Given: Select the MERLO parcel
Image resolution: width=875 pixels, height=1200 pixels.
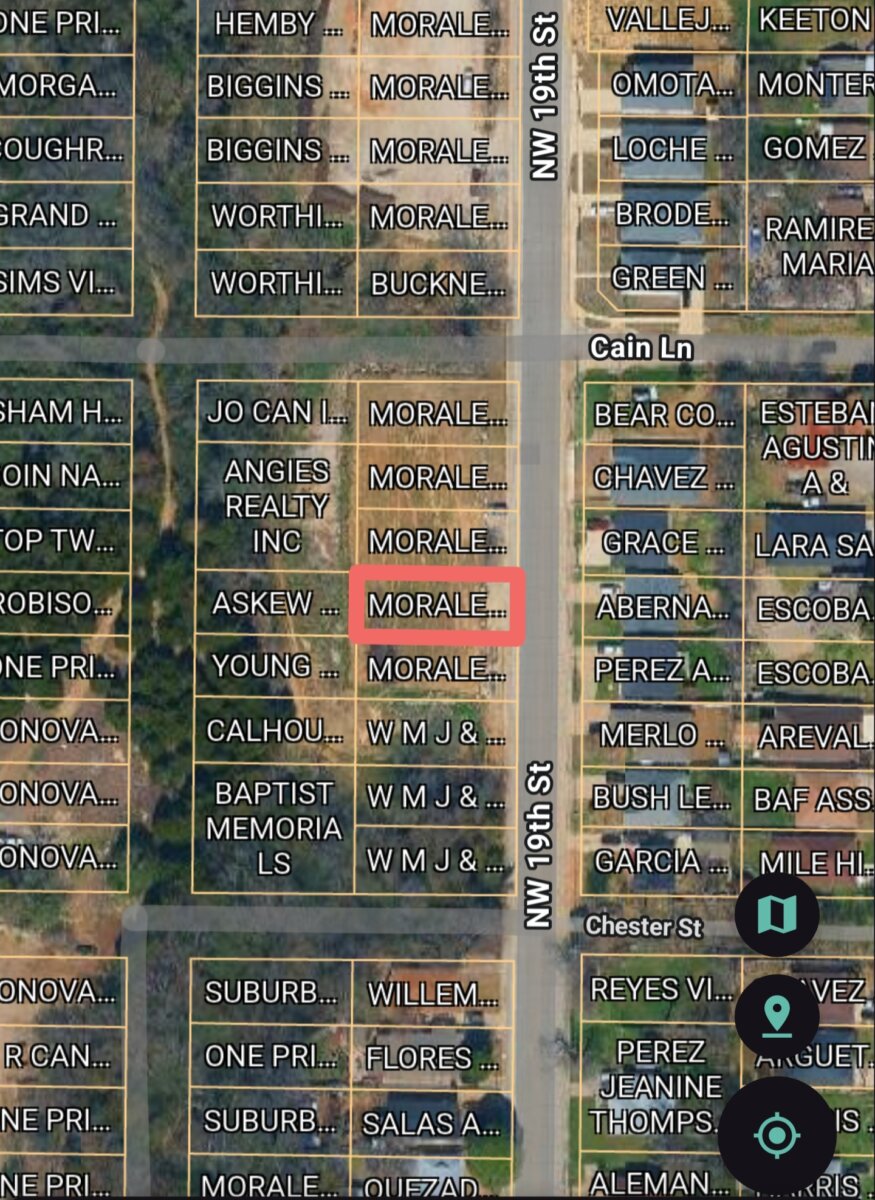Looking at the screenshot, I should (x=661, y=735).
